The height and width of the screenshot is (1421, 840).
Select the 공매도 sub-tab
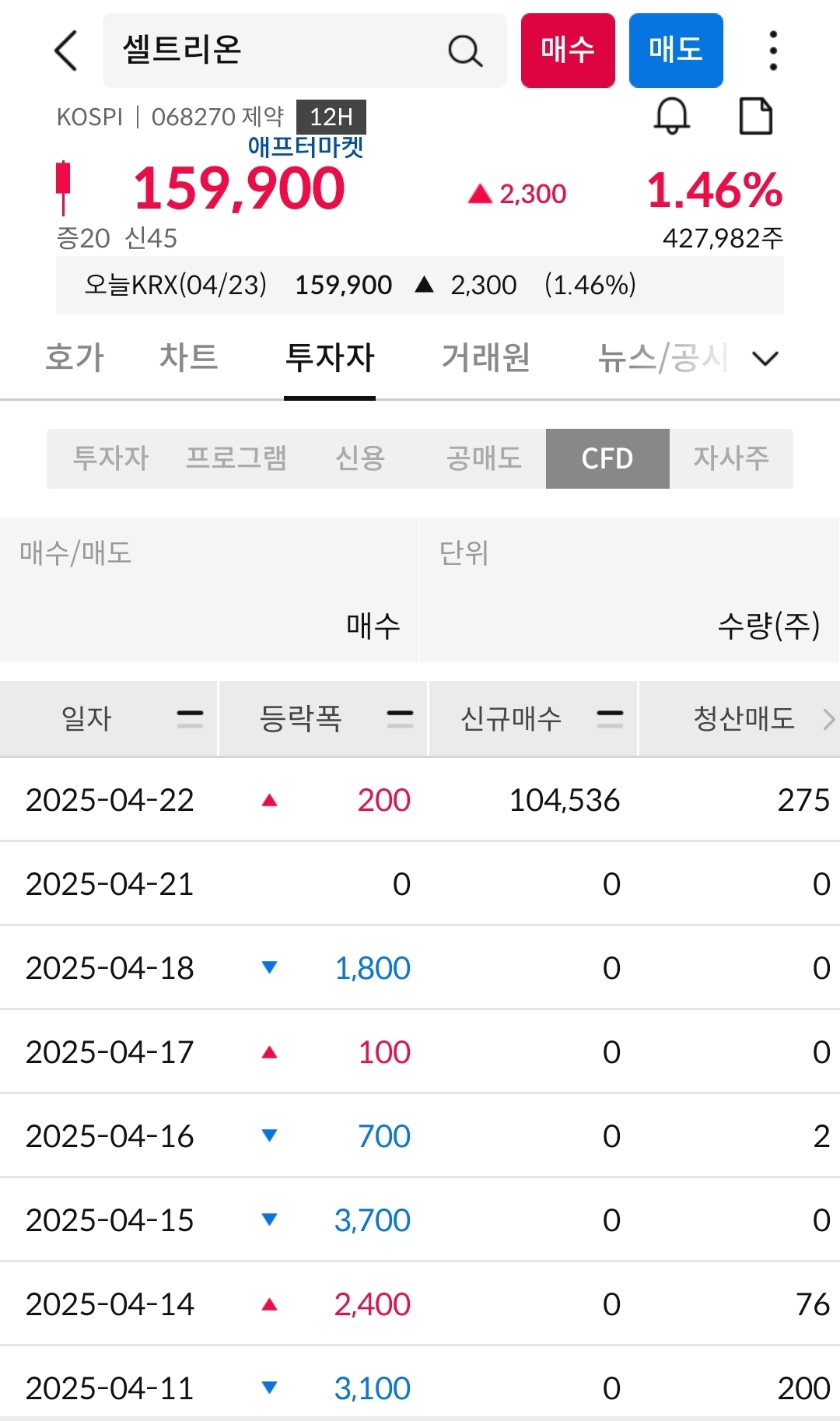tap(484, 458)
